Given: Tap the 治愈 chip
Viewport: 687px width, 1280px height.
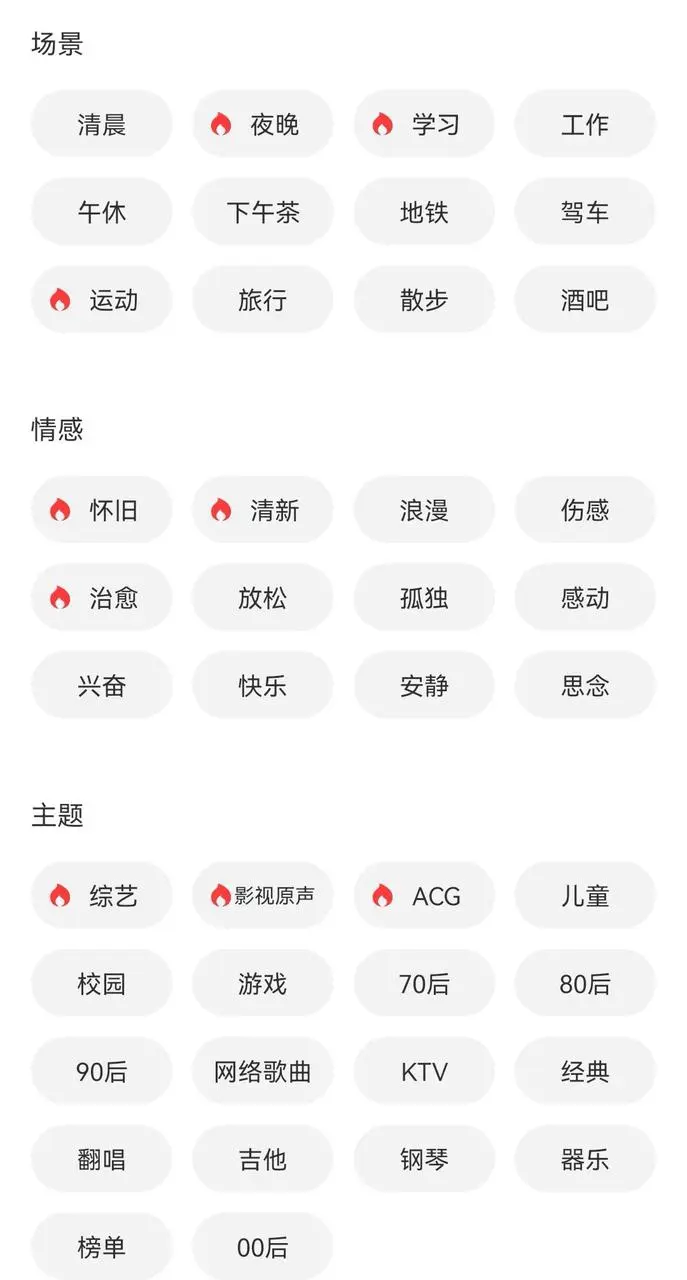Looking at the screenshot, I should point(102,598).
